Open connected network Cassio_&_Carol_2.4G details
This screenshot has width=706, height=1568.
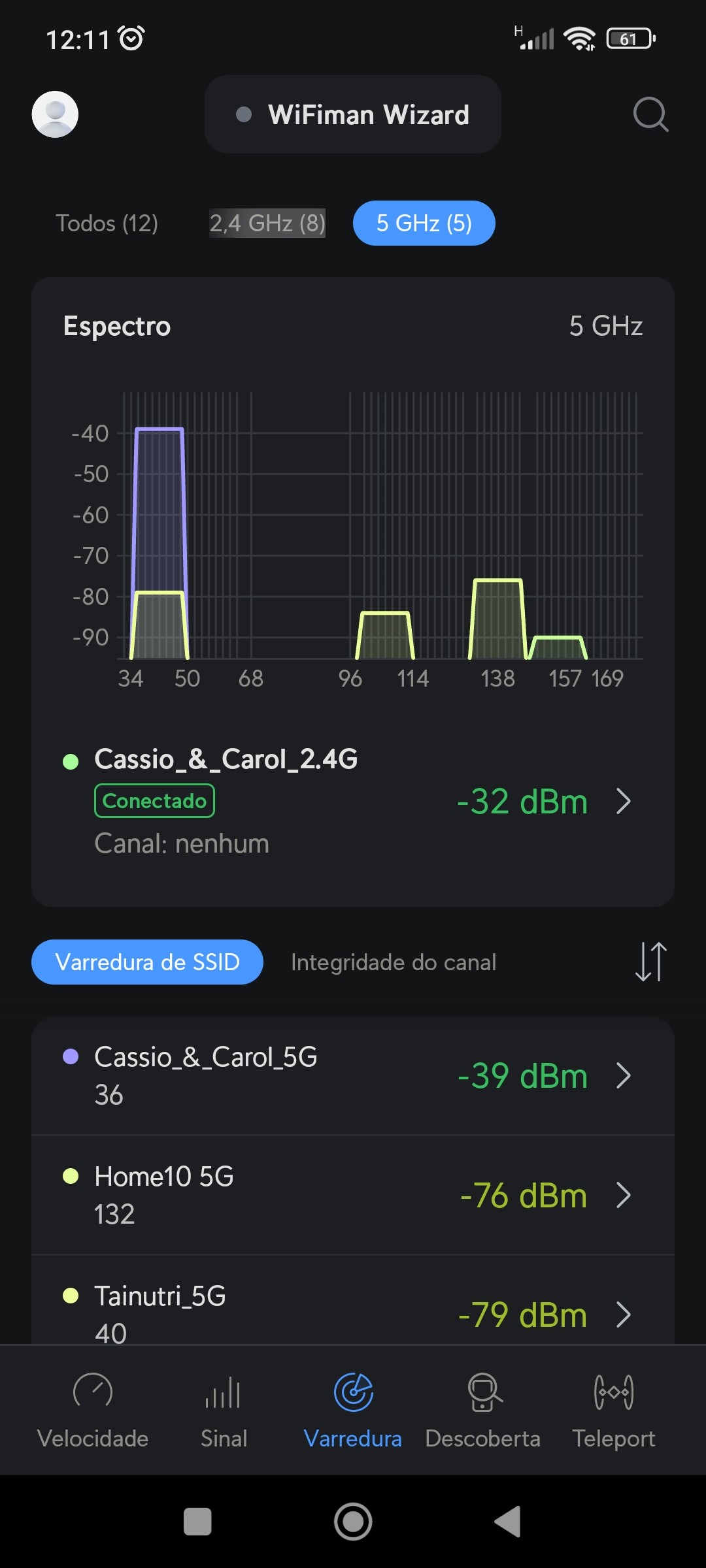[353, 801]
